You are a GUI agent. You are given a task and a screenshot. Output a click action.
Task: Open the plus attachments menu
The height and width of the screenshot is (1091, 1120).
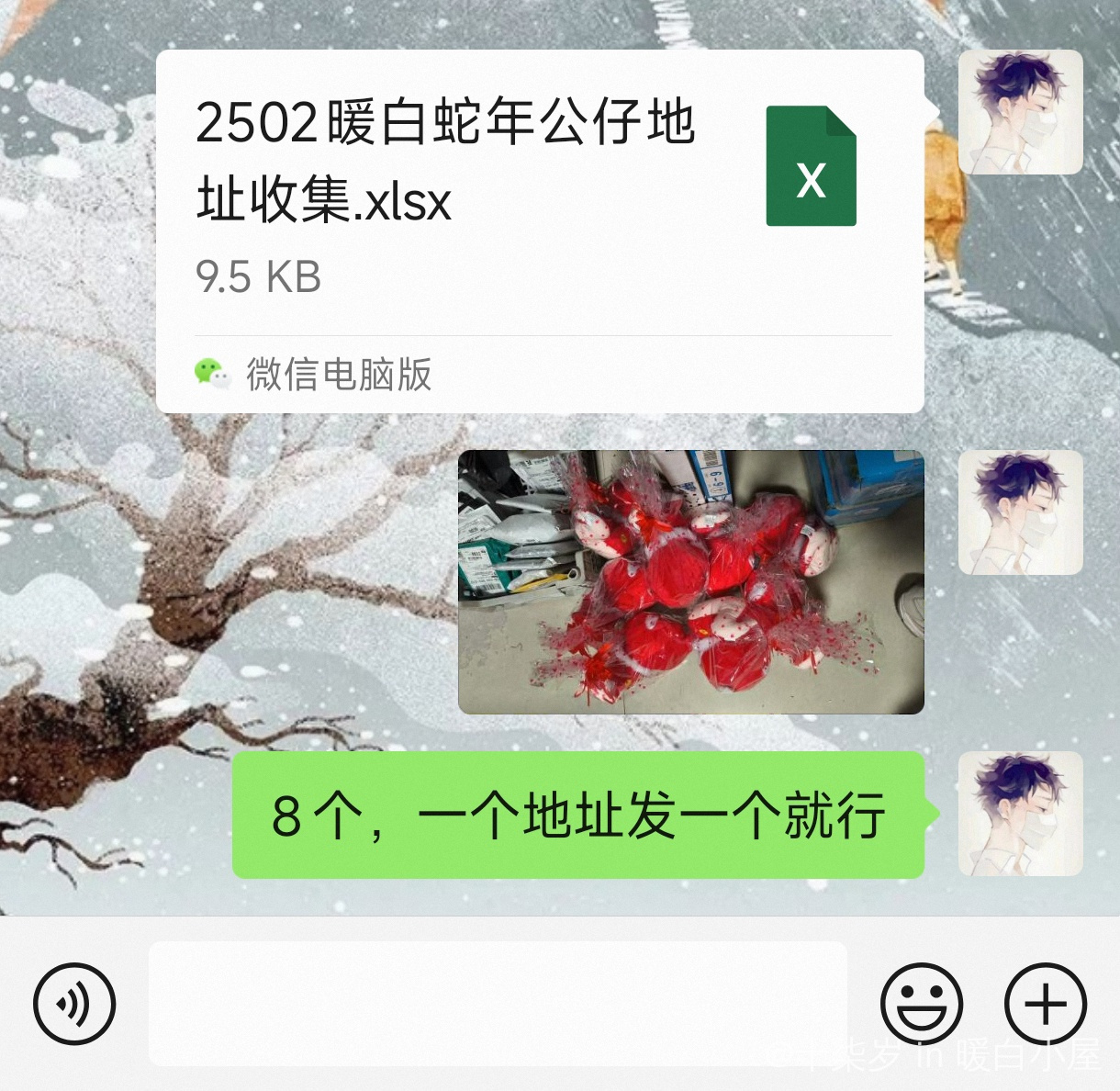tap(1046, 1004)
